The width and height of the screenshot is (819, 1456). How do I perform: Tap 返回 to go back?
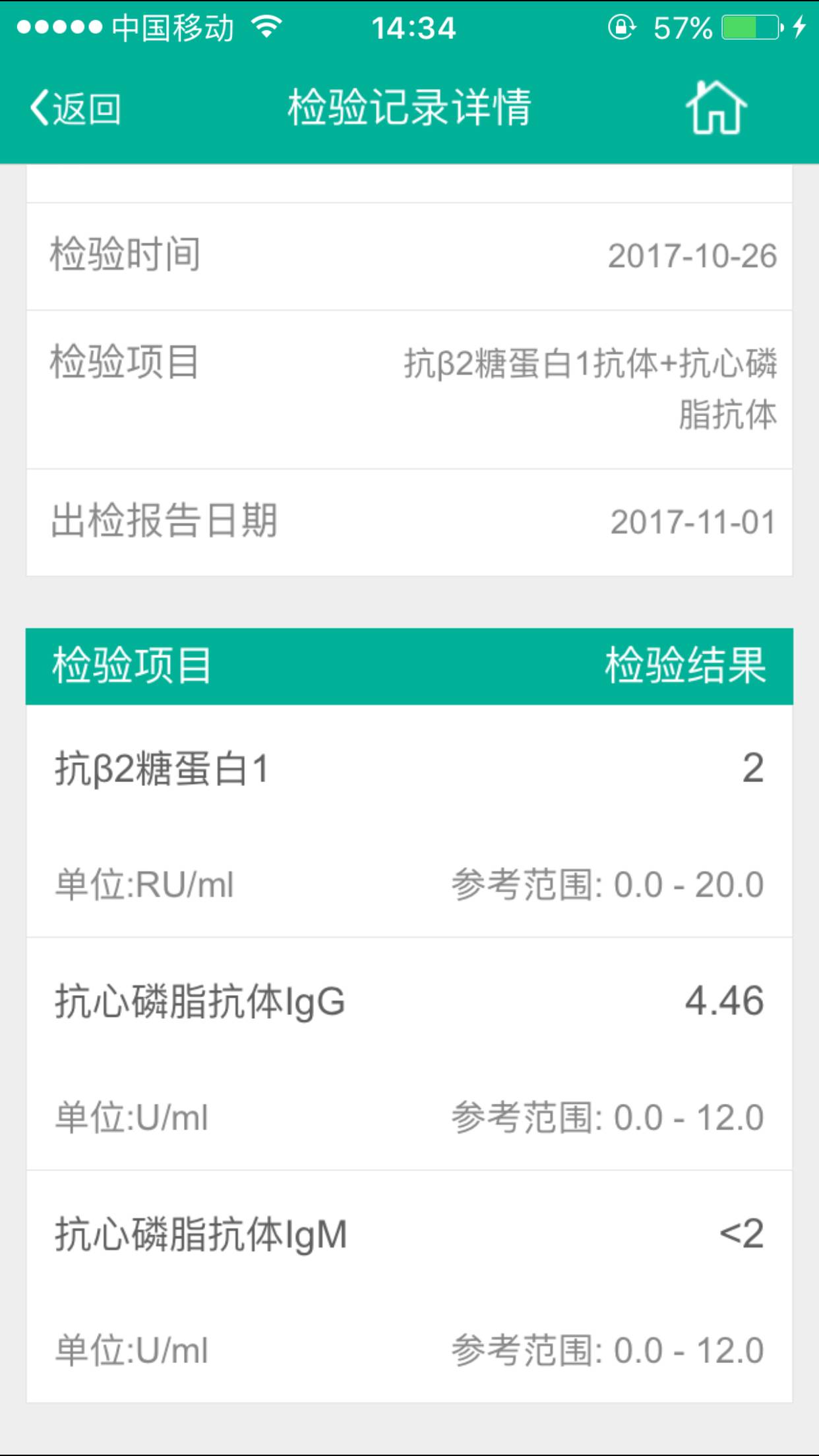point(76,108)
